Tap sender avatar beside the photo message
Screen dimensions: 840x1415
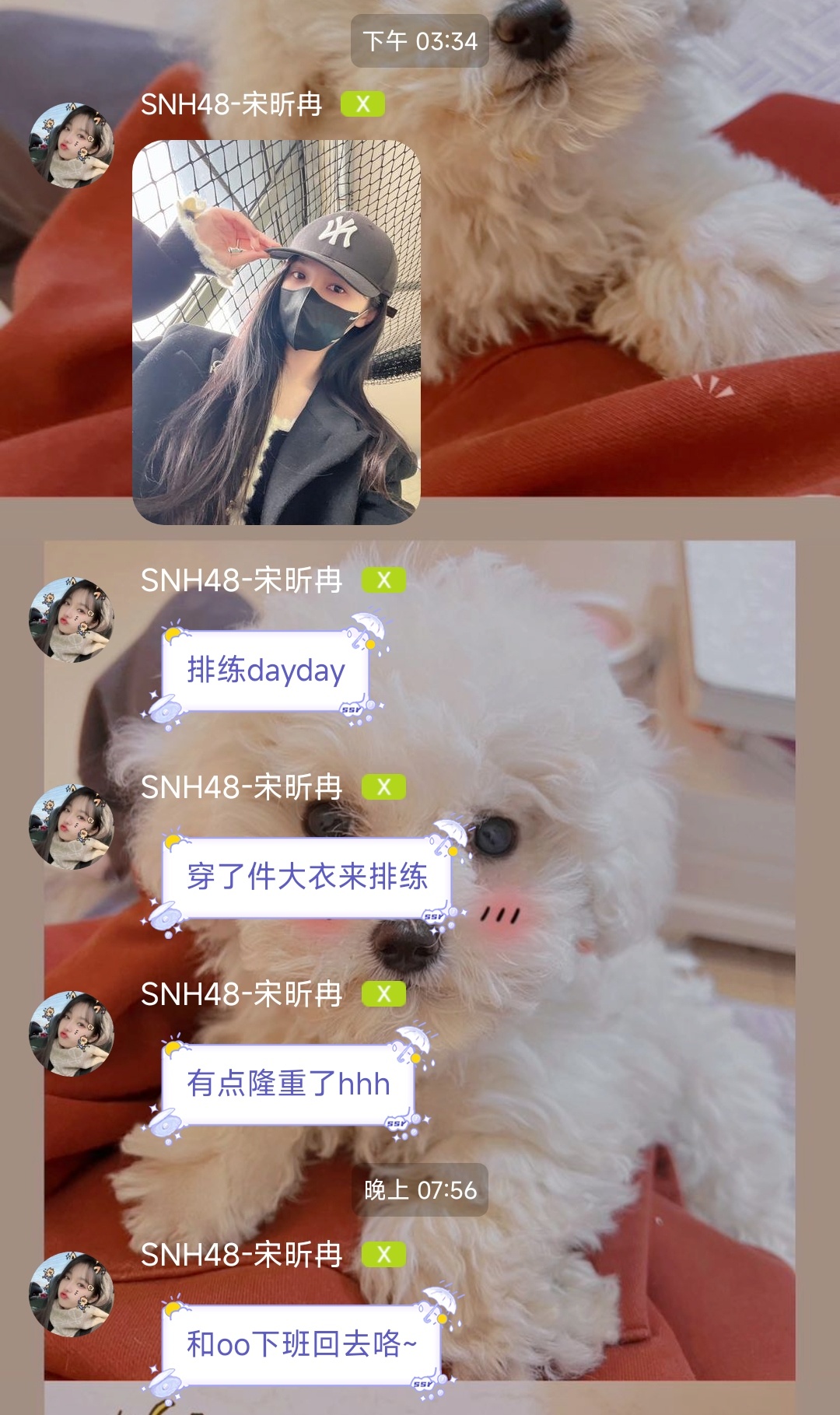(x=72, y=145)
